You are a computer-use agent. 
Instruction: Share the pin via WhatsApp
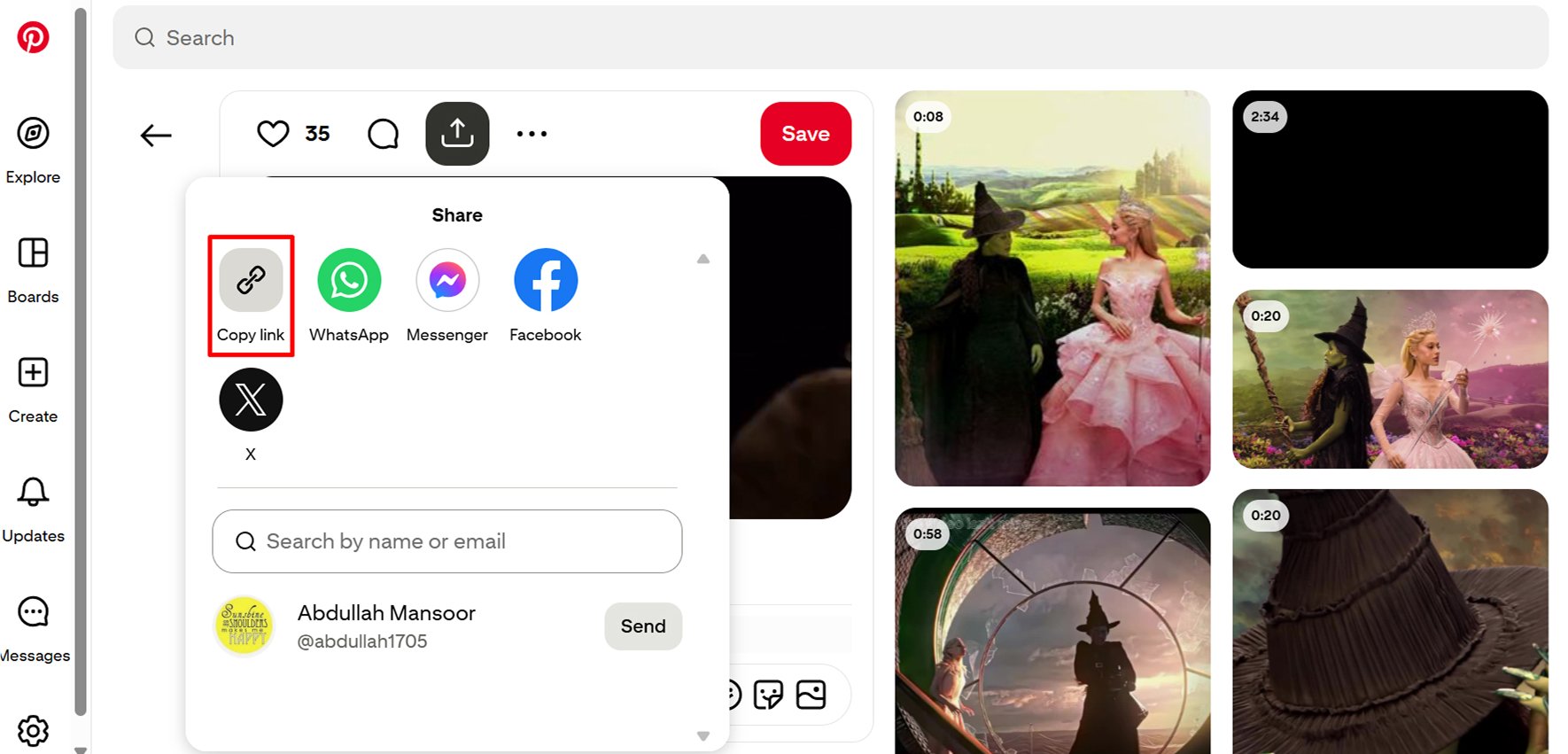click(349, 281)
